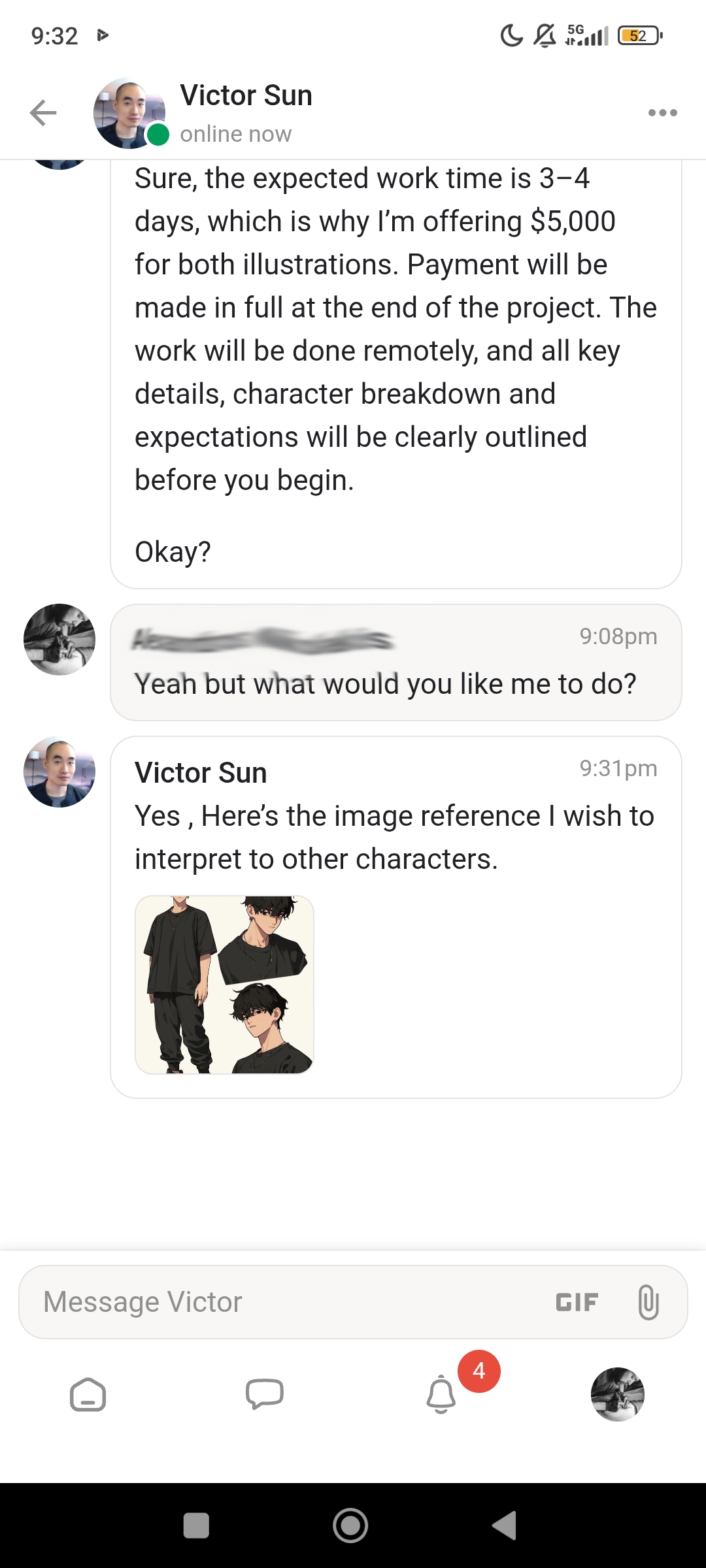The height and width of the screenshot is (1568, 706).
Task: Click the Victor Sun name label in message
Action: click(x=201, y=772)
